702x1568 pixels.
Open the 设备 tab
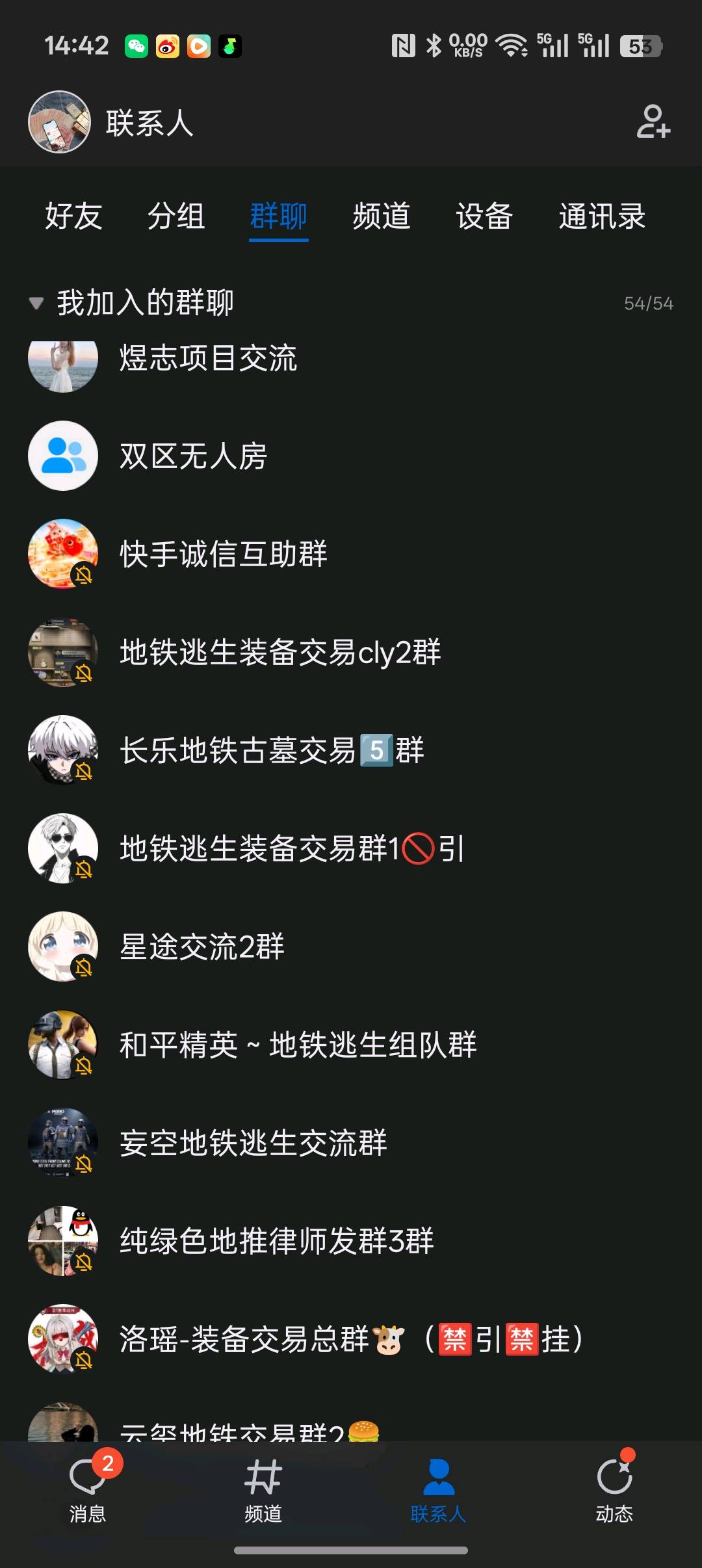click(x=484, y=216)
